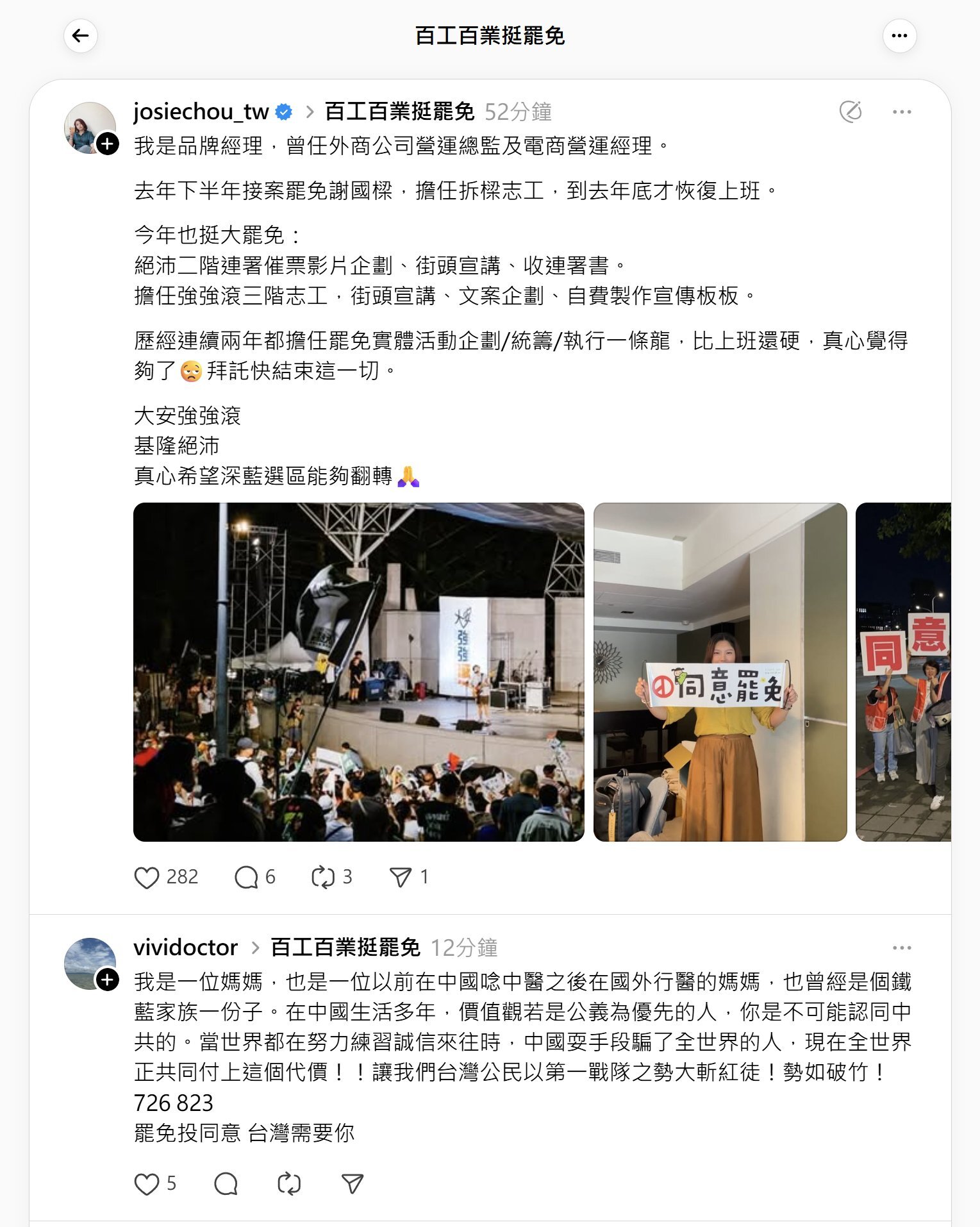980x1227 pixels.
Task: Open the night concert stage photo
Action: tap(358, 672)
